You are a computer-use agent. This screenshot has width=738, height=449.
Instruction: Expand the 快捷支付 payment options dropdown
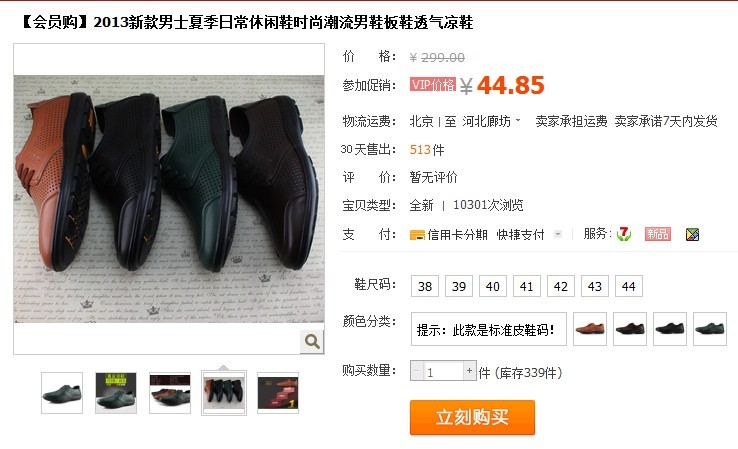tap(557, 234)
